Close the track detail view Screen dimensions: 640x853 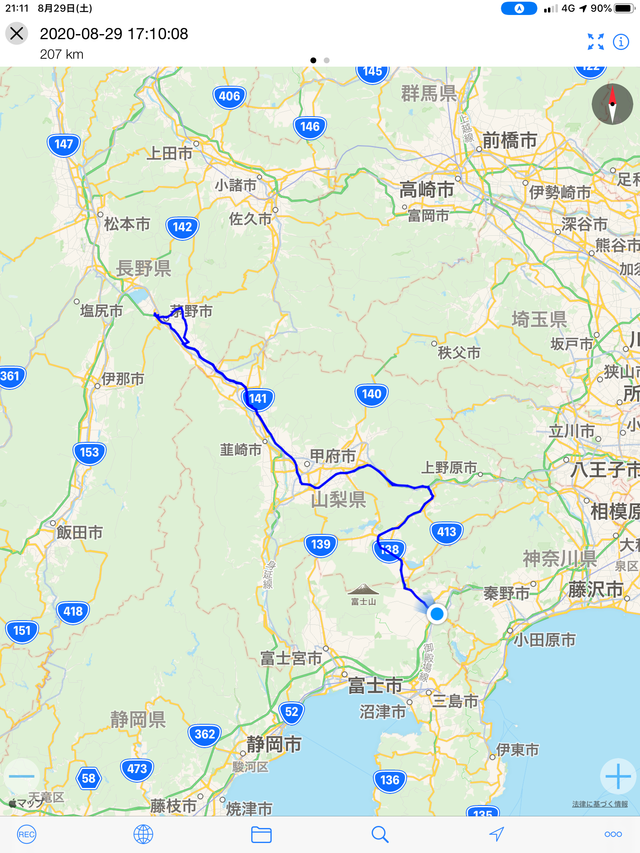tap(16, 33)
